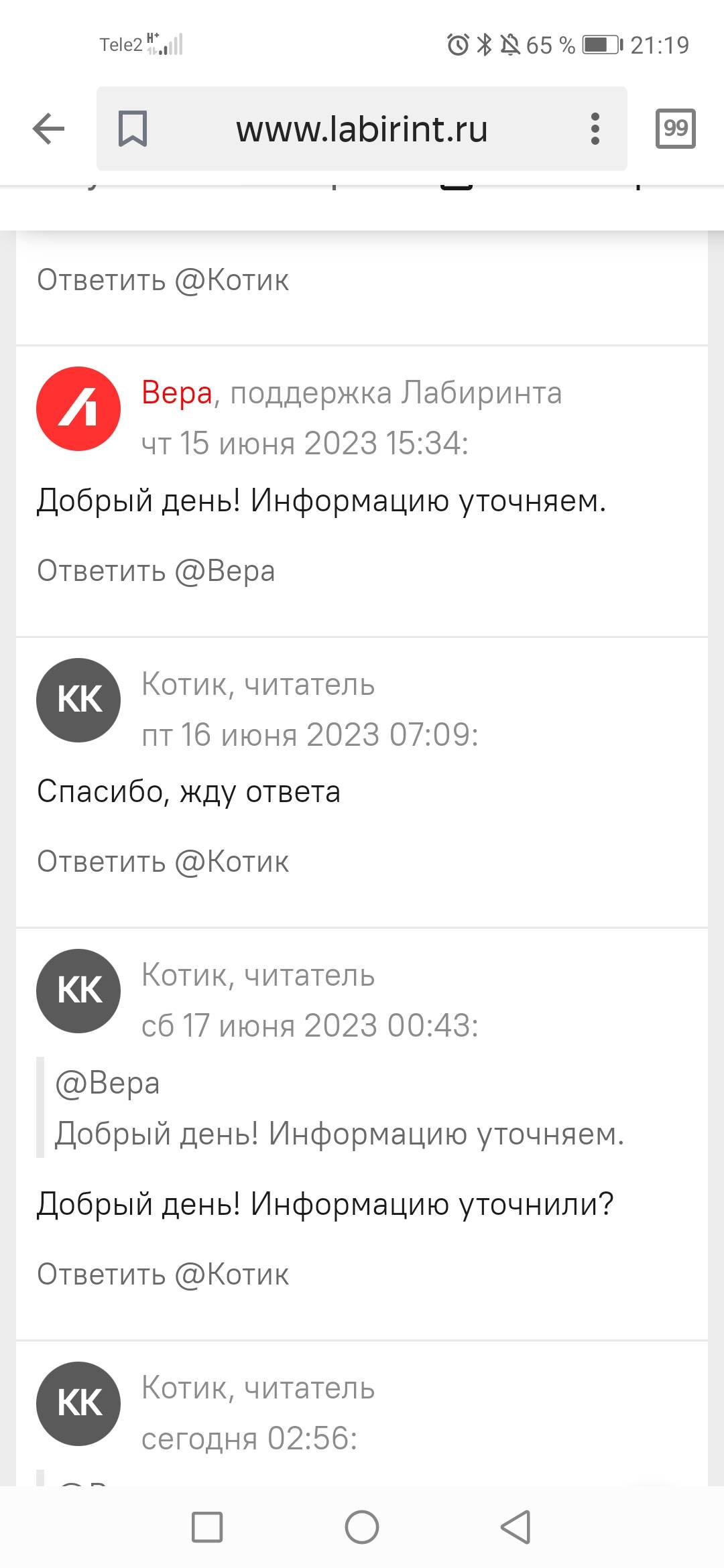
Task: Go to the Android home screen
Action: tap(362, 1527)
